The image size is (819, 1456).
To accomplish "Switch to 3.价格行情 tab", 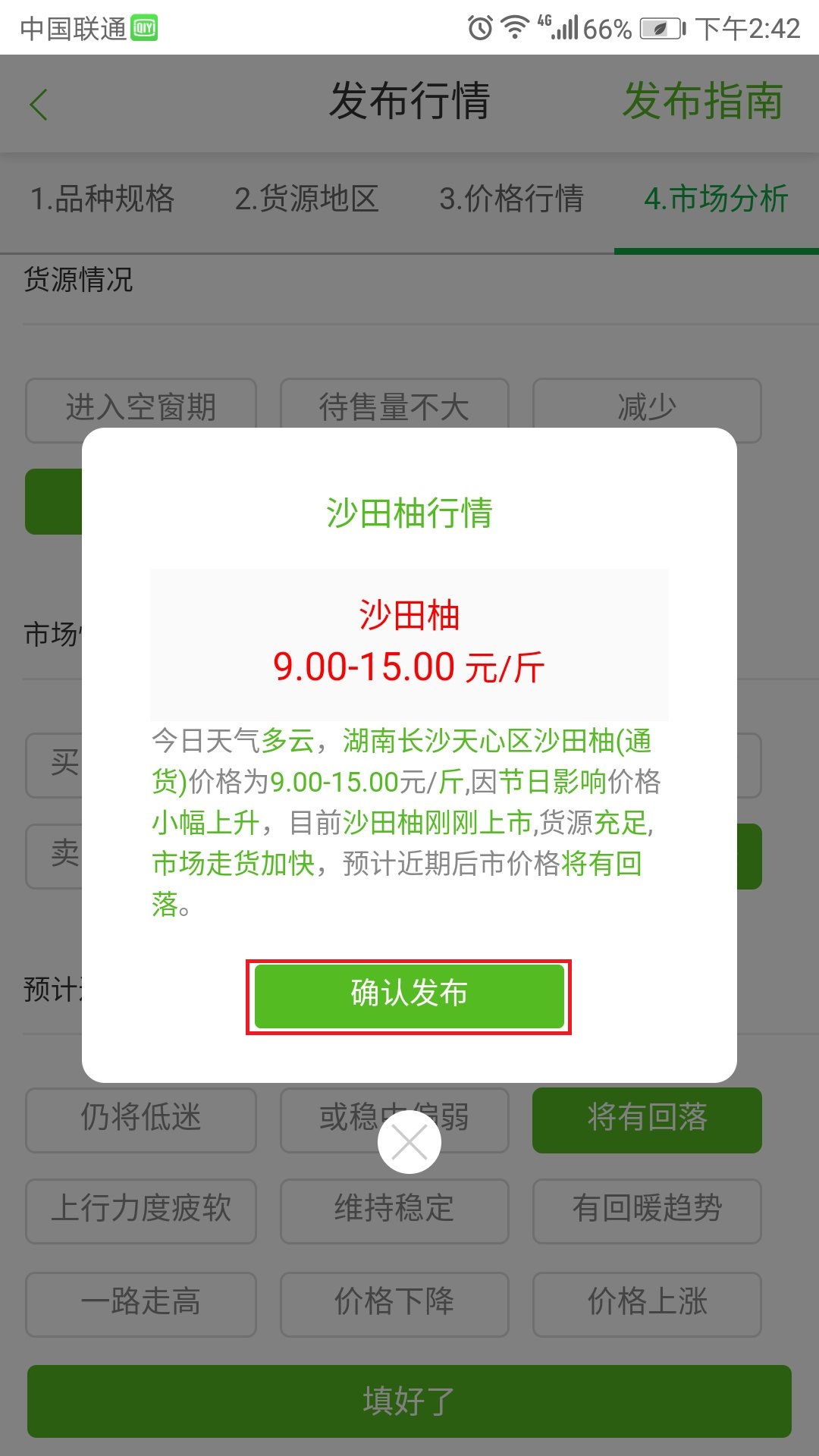I will (x=512, y=199).
